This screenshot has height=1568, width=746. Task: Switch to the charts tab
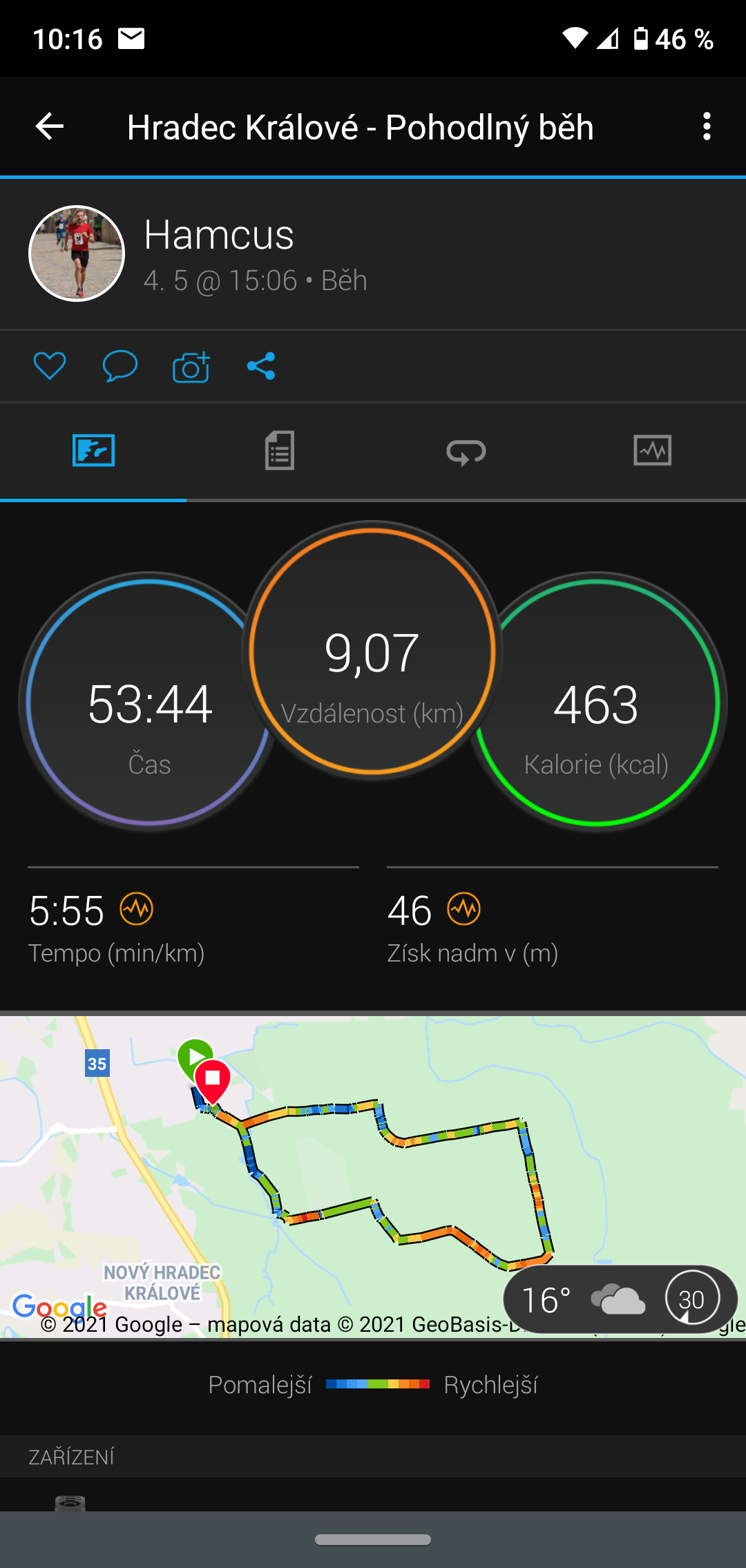point(653,450)
